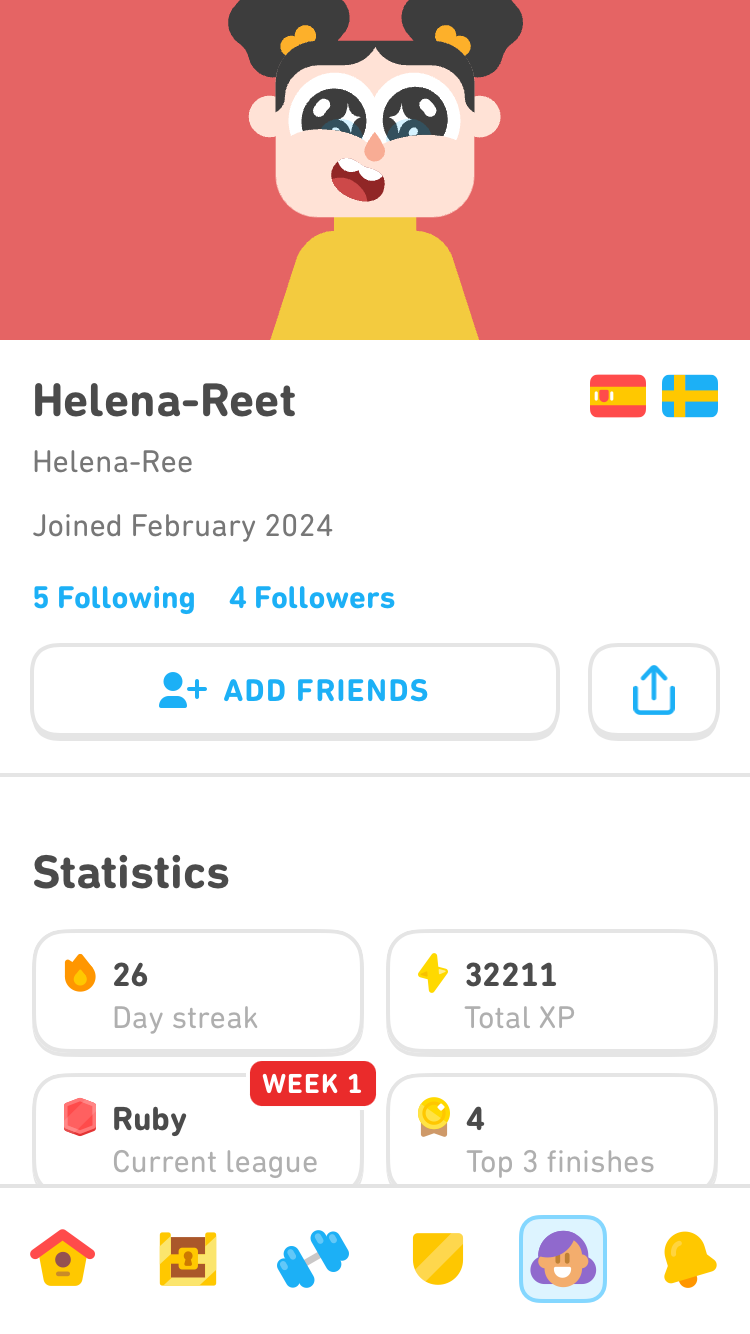Tap the 26 Day streak card
Image resolution: width=750 pixels, height=1334 pixels.
coord(198,993)
